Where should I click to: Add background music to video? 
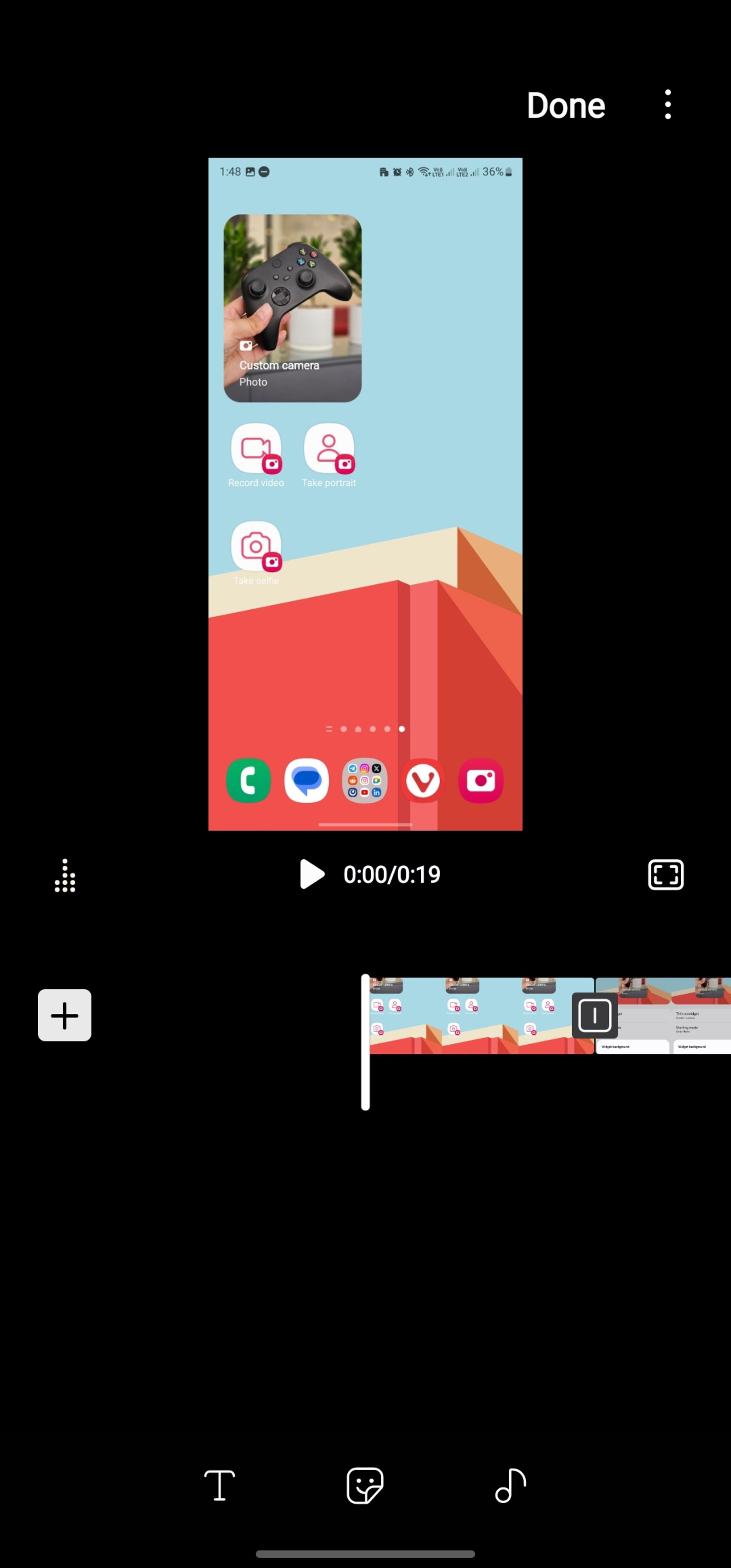[510, 1485]
